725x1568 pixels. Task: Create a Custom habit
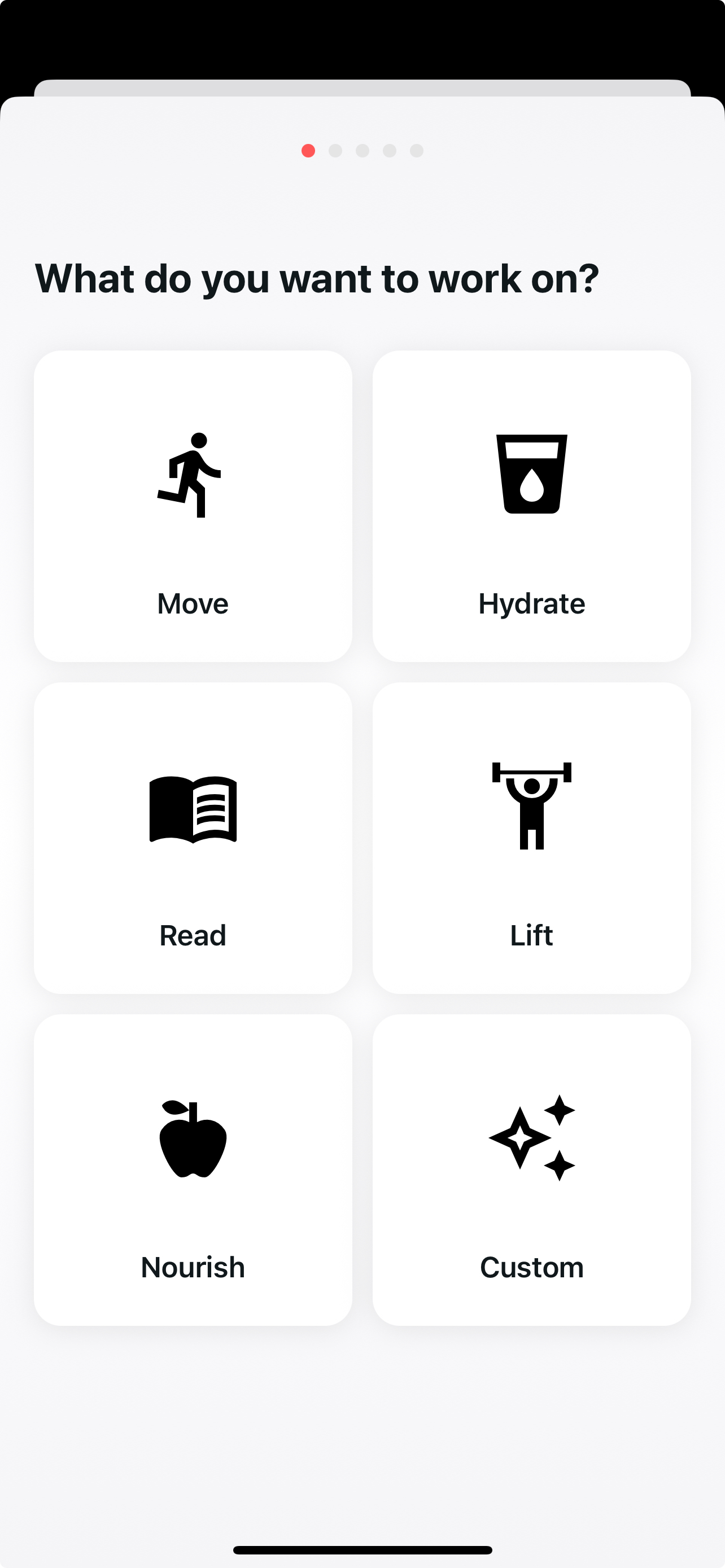pyautogui.click(x=531, y=1172)
